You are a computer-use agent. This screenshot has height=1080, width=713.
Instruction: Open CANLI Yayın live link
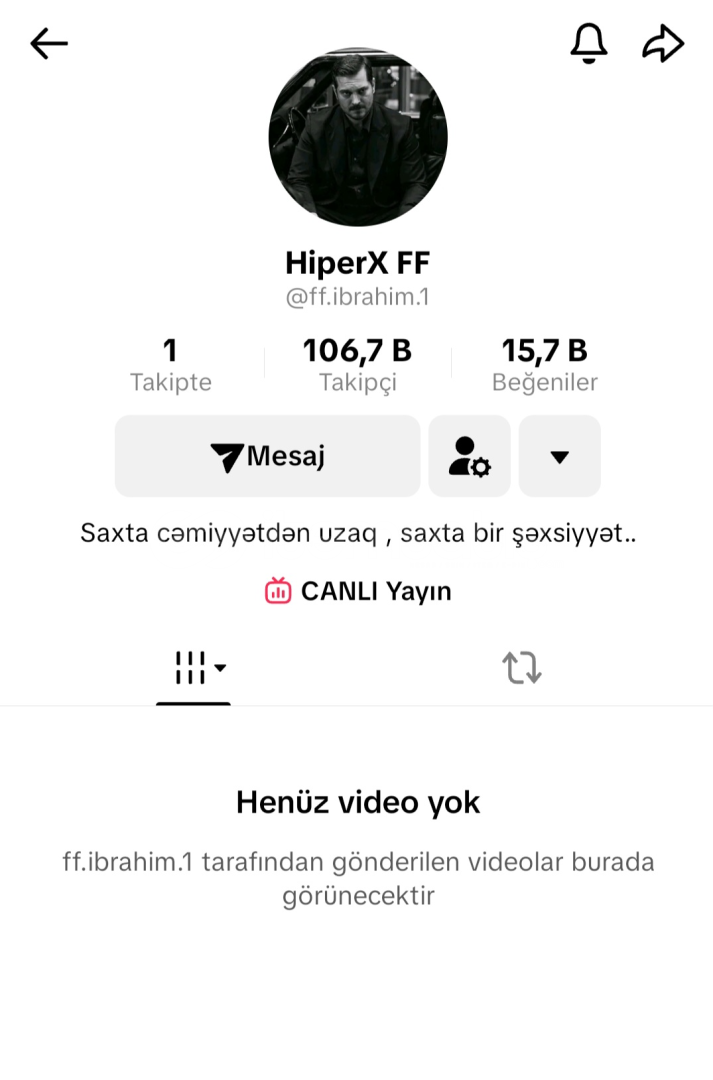(x=357, y=591)
